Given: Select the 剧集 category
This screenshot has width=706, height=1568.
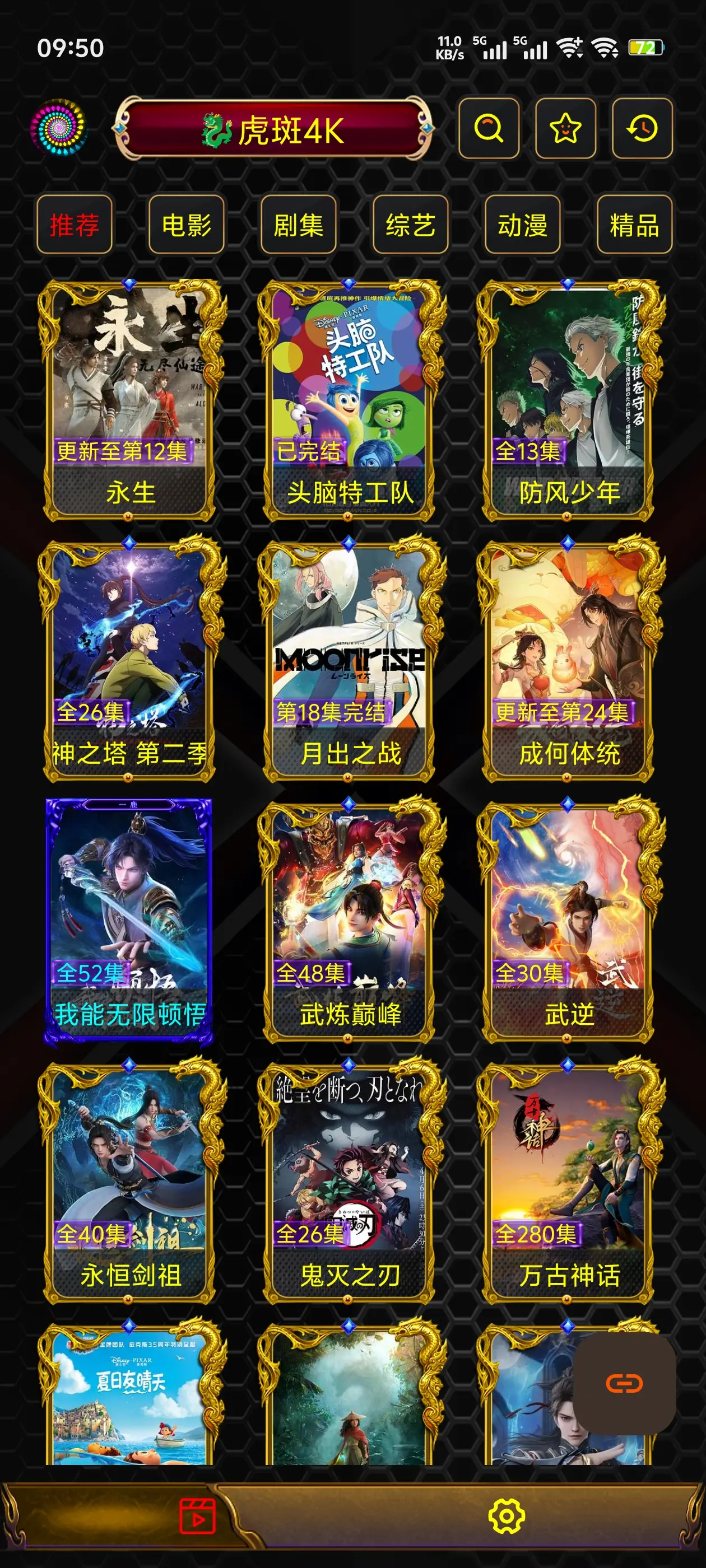Looking at the screenshot, I should tap(298, 225).
